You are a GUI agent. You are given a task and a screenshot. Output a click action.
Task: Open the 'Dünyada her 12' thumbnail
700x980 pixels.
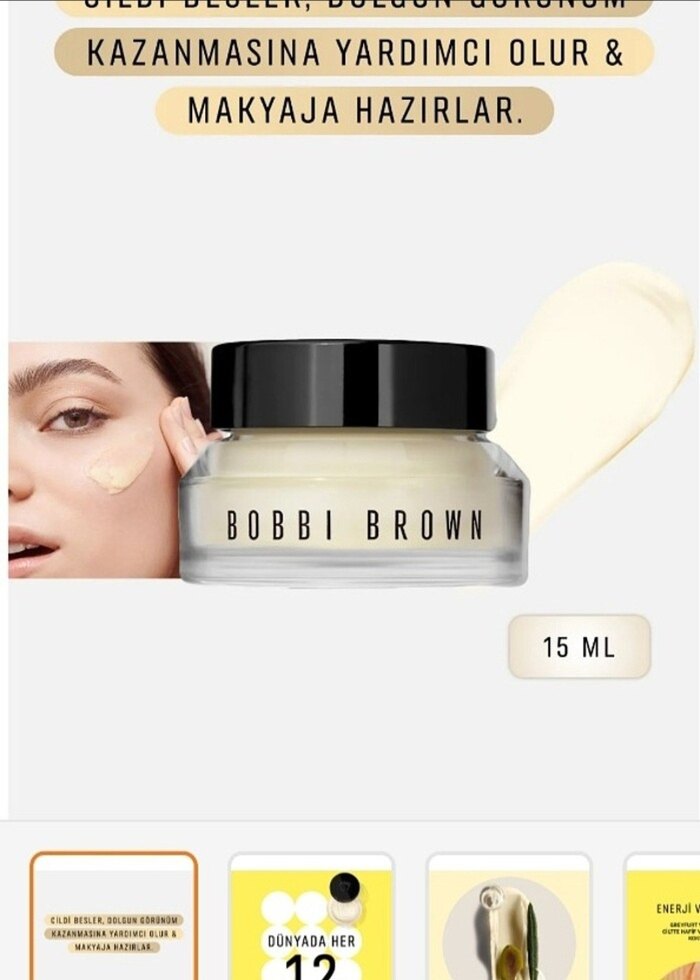tap(311, 917)
